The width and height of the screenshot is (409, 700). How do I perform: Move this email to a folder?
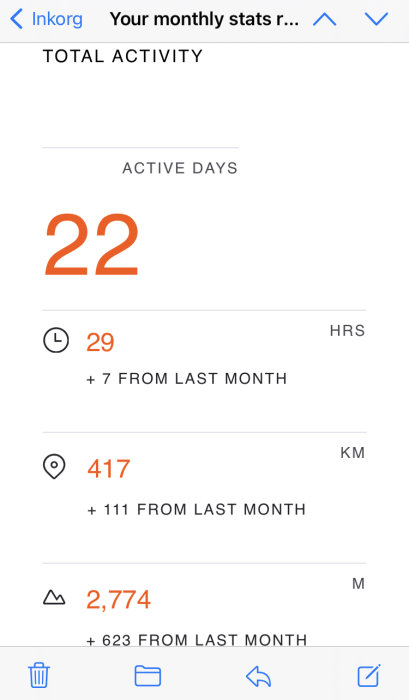148,675
